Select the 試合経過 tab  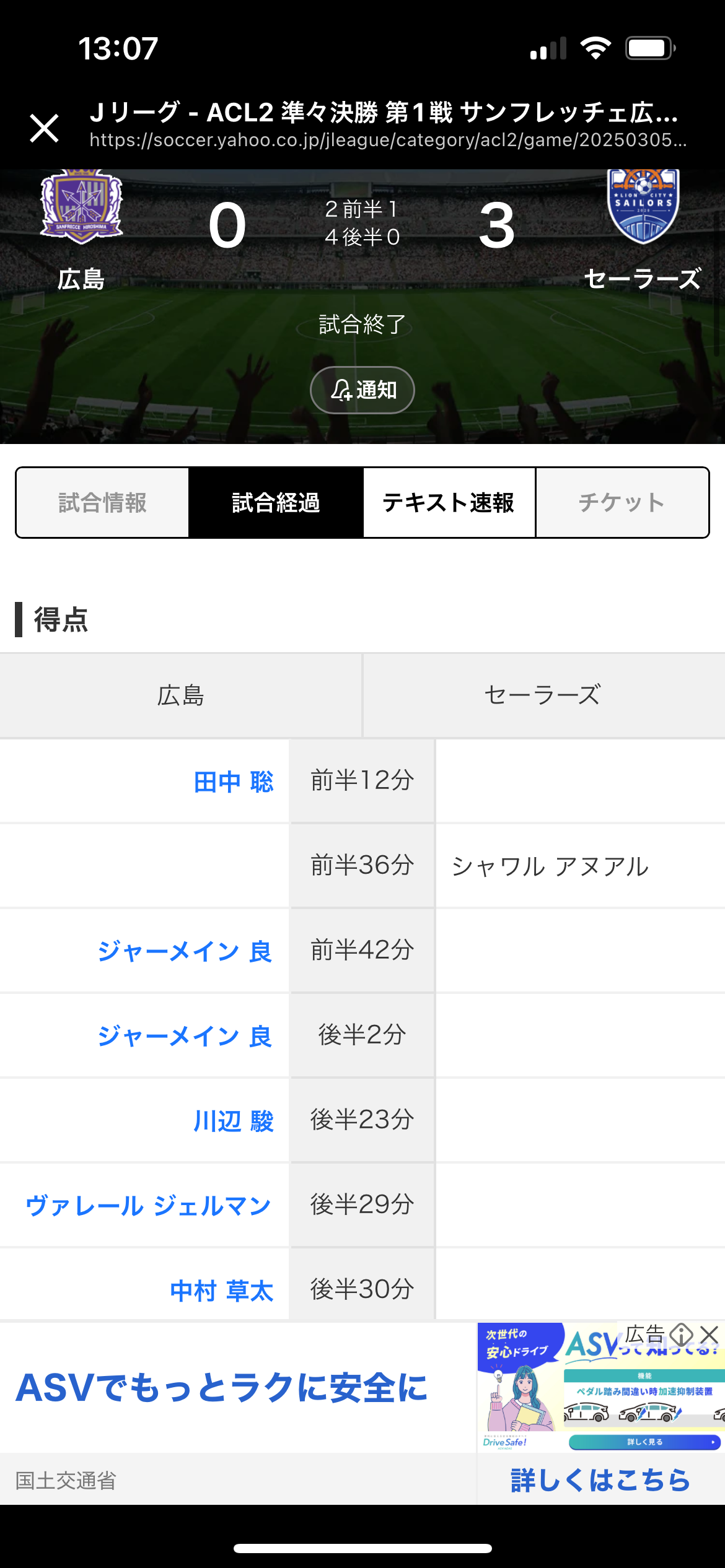[x=276, y=503]
